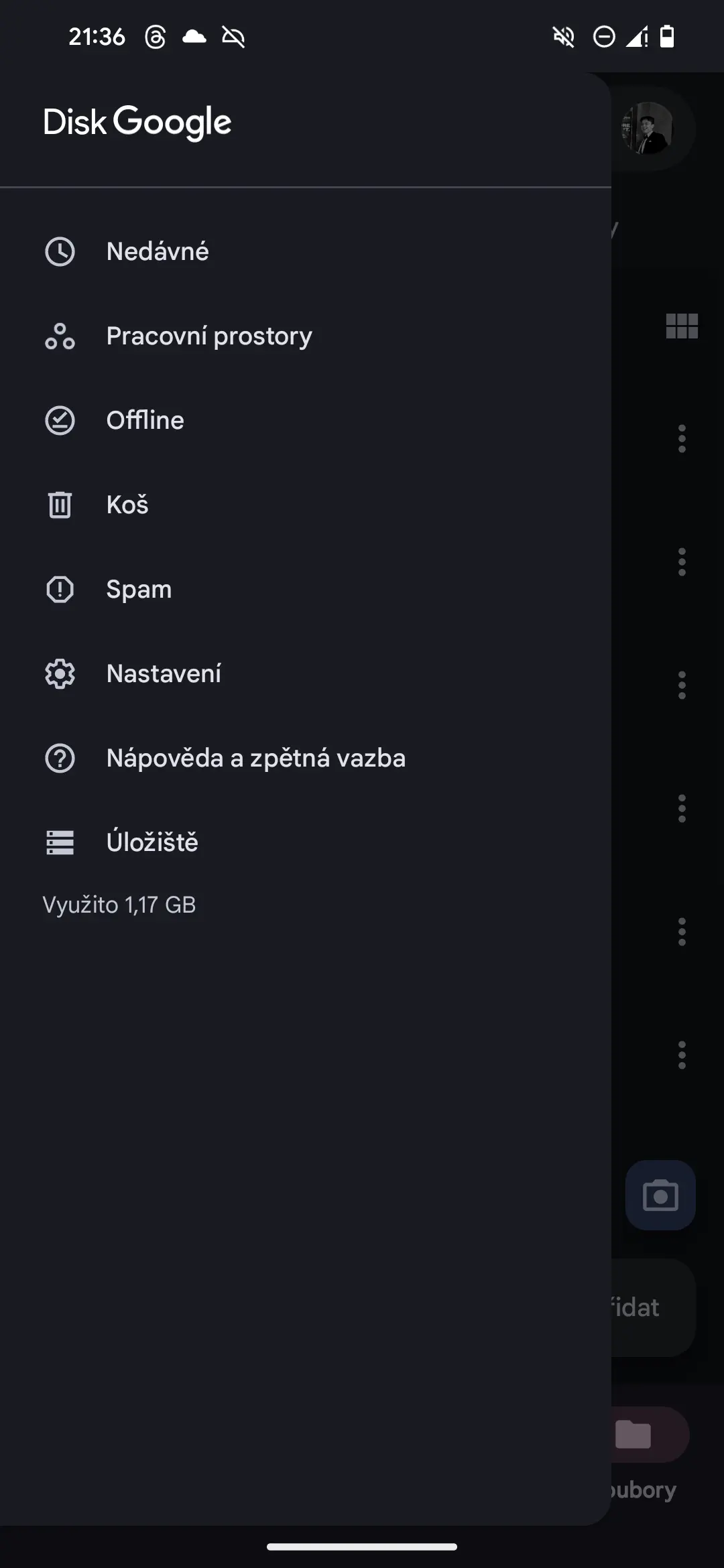
Task: Open Úložiště storage details
Action: 306,843
